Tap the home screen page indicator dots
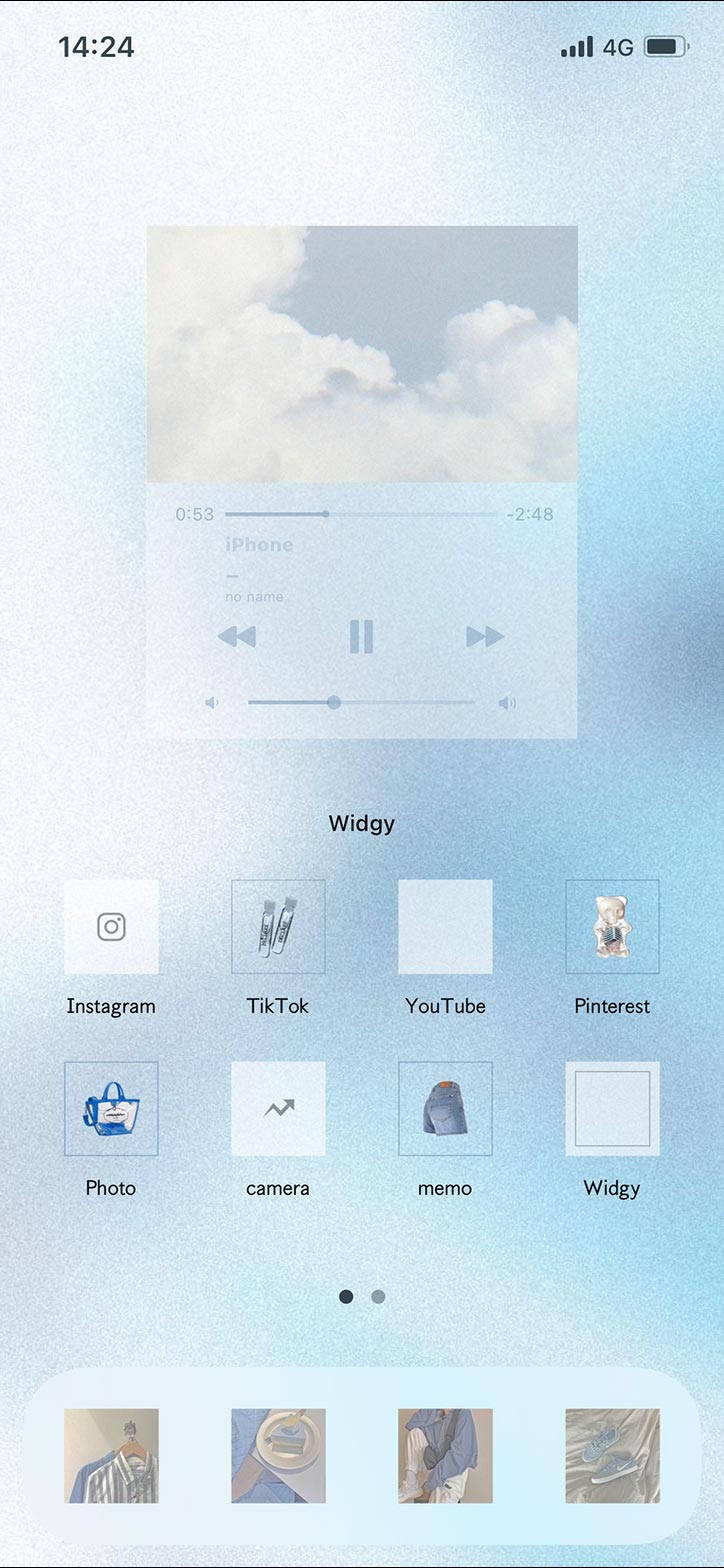 [362, 1297]
